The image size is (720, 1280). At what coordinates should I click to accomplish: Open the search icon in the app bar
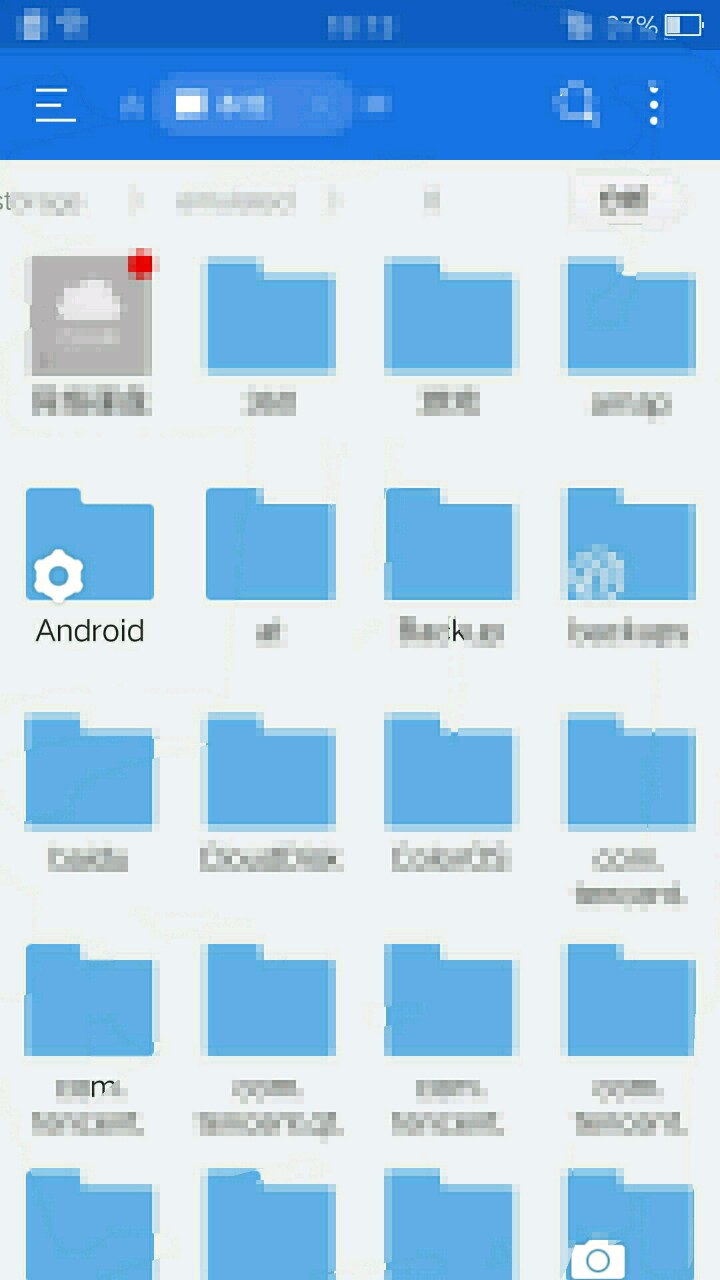576,104
